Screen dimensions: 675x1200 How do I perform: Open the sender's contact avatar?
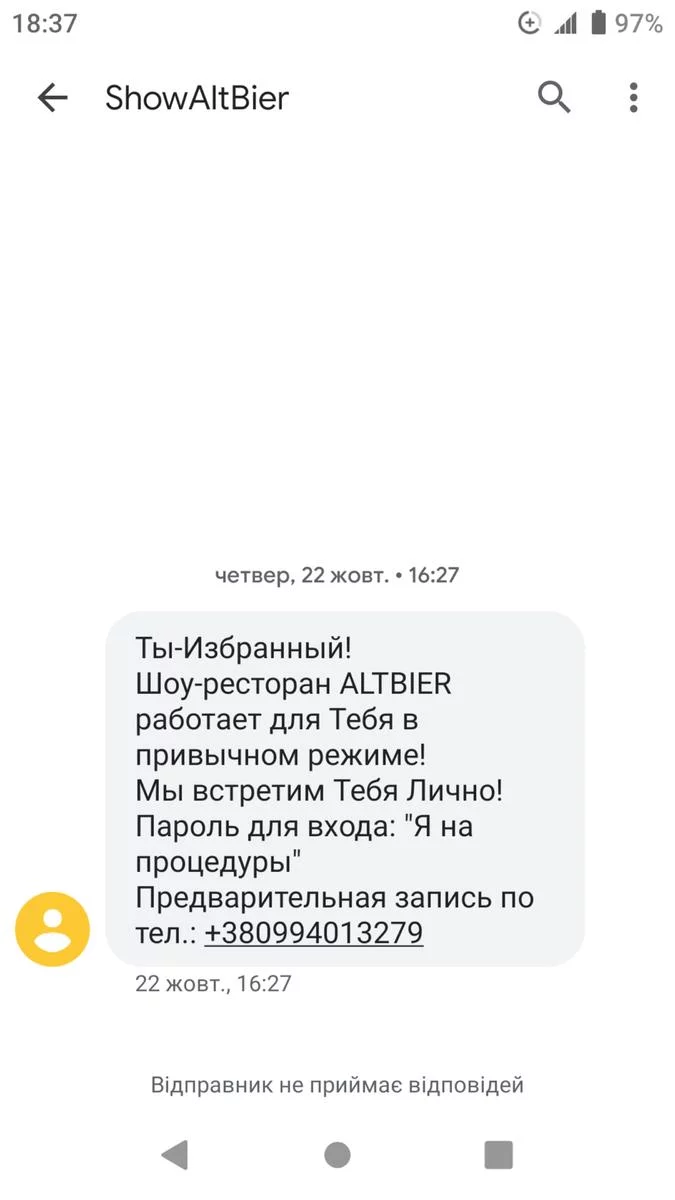pos(52,929)
